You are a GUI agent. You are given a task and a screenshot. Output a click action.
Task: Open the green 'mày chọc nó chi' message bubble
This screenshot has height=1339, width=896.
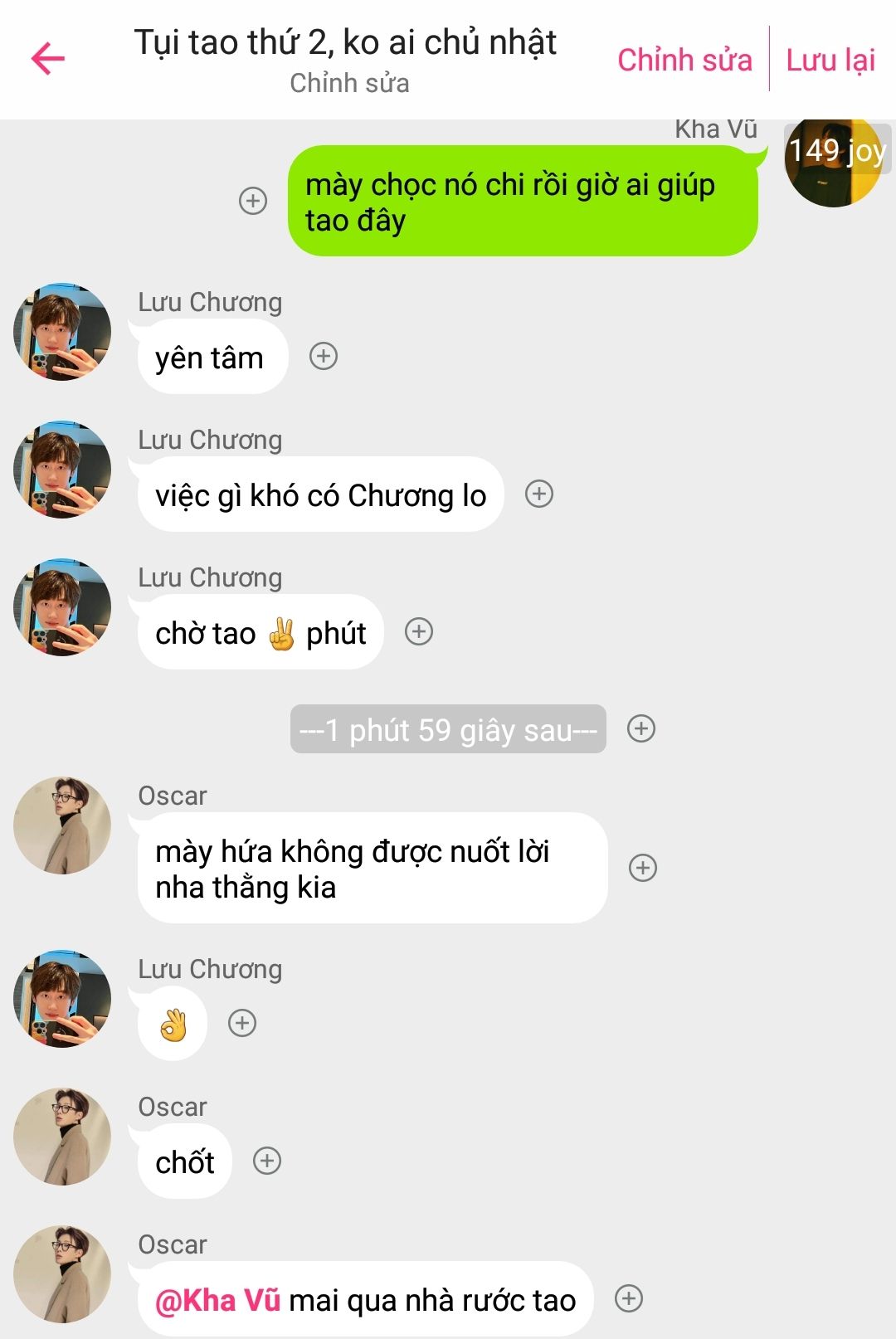click(522, 202)
